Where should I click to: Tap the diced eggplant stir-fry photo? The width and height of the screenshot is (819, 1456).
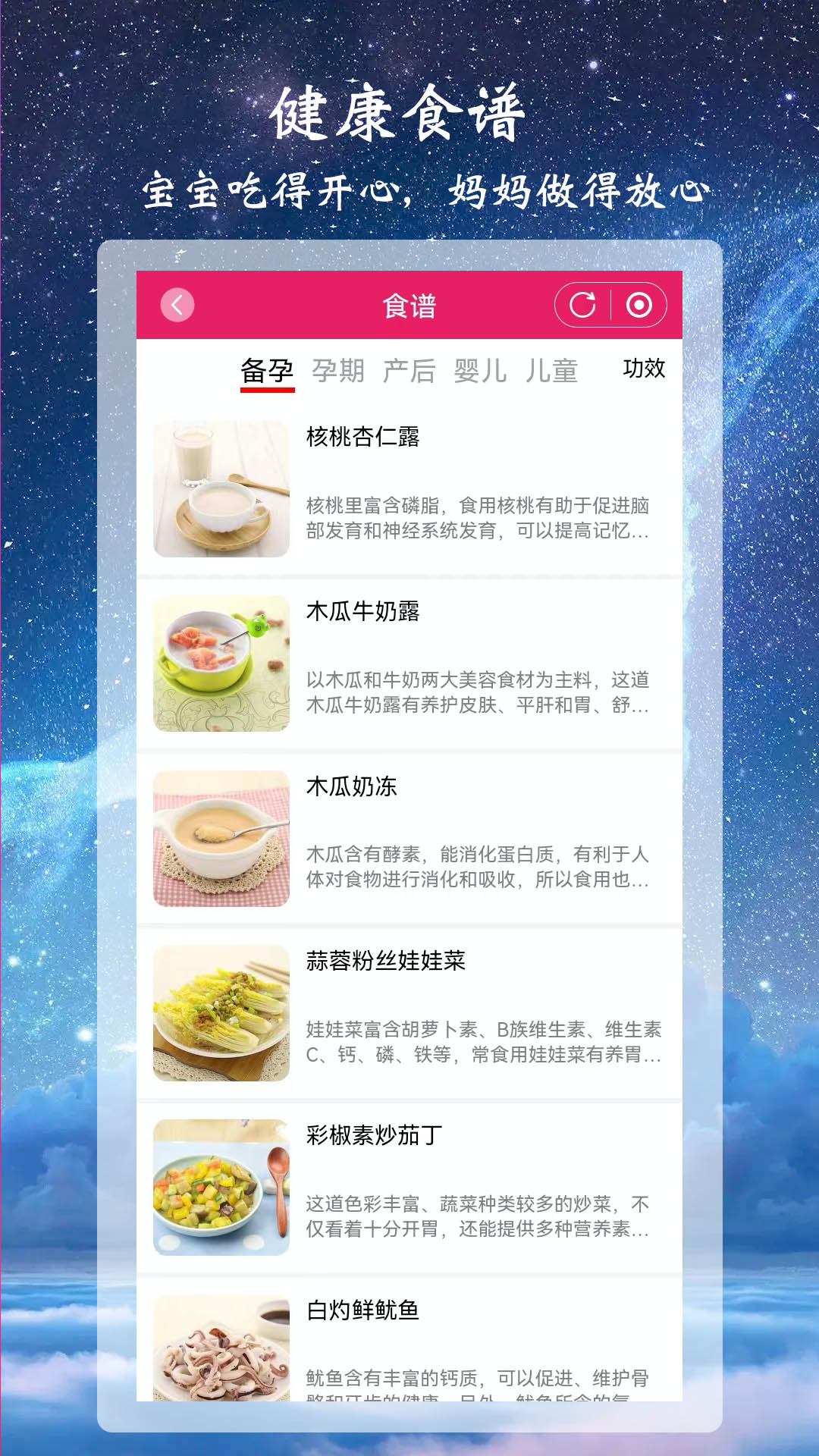pos(221,1191)
